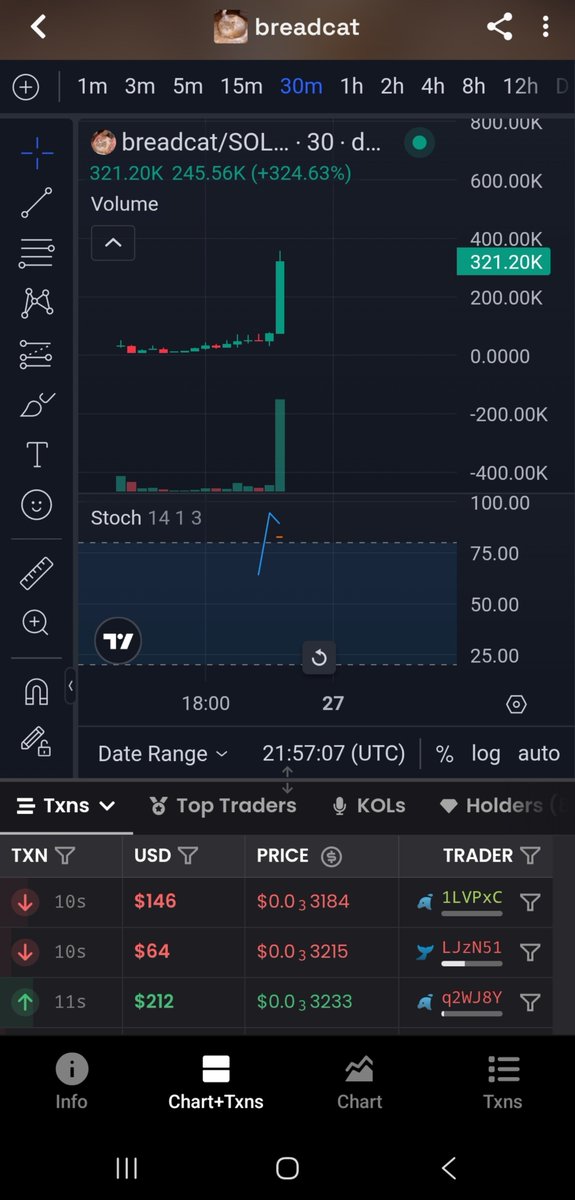Image resolution: width=575 pixels, height=1200 pixels.
Task: Open the Date Range dropdown
Action: [x=163, y=754]
